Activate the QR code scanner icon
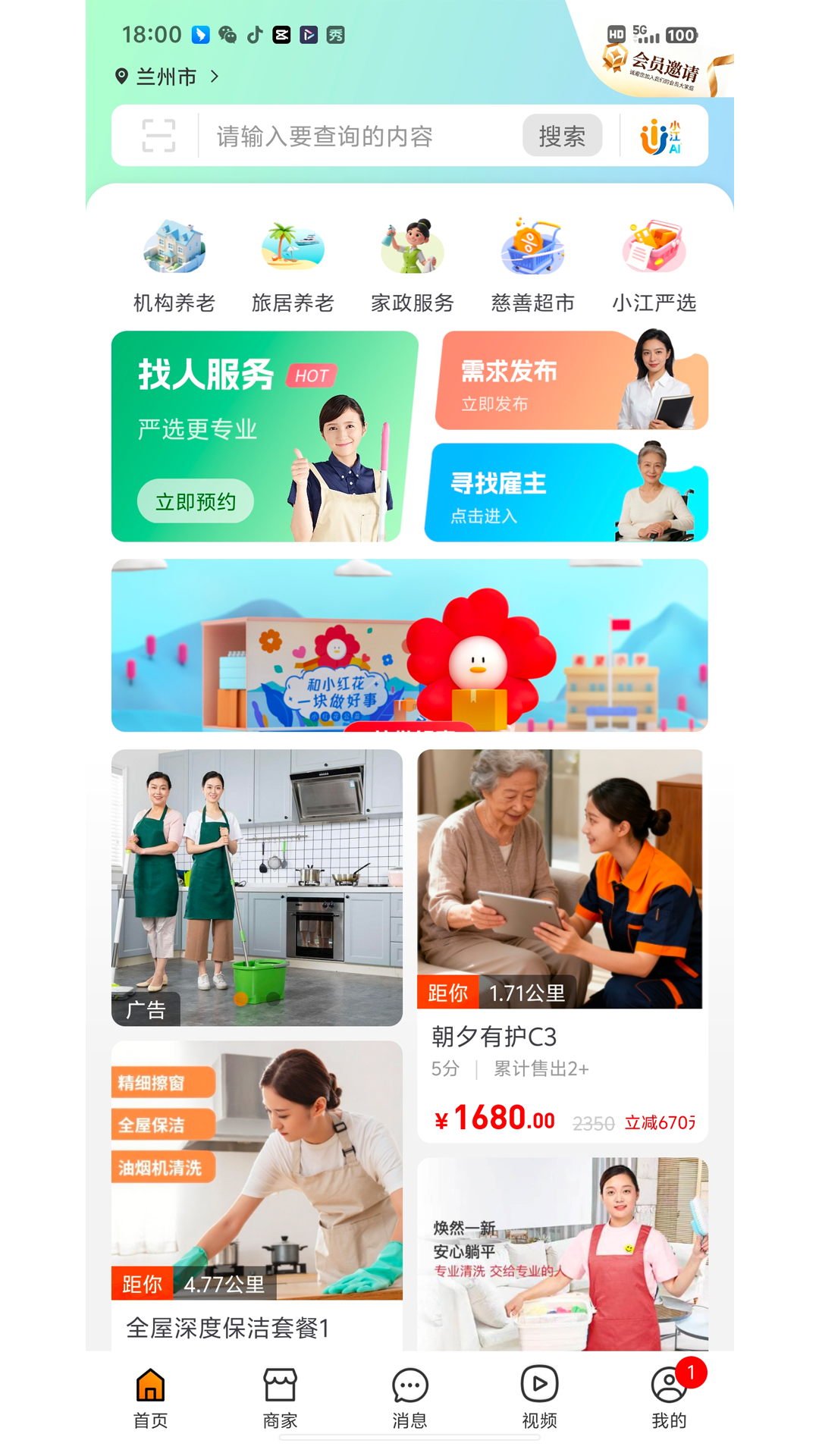This screenshot has height=1456, width=819. tap(158, 135)
